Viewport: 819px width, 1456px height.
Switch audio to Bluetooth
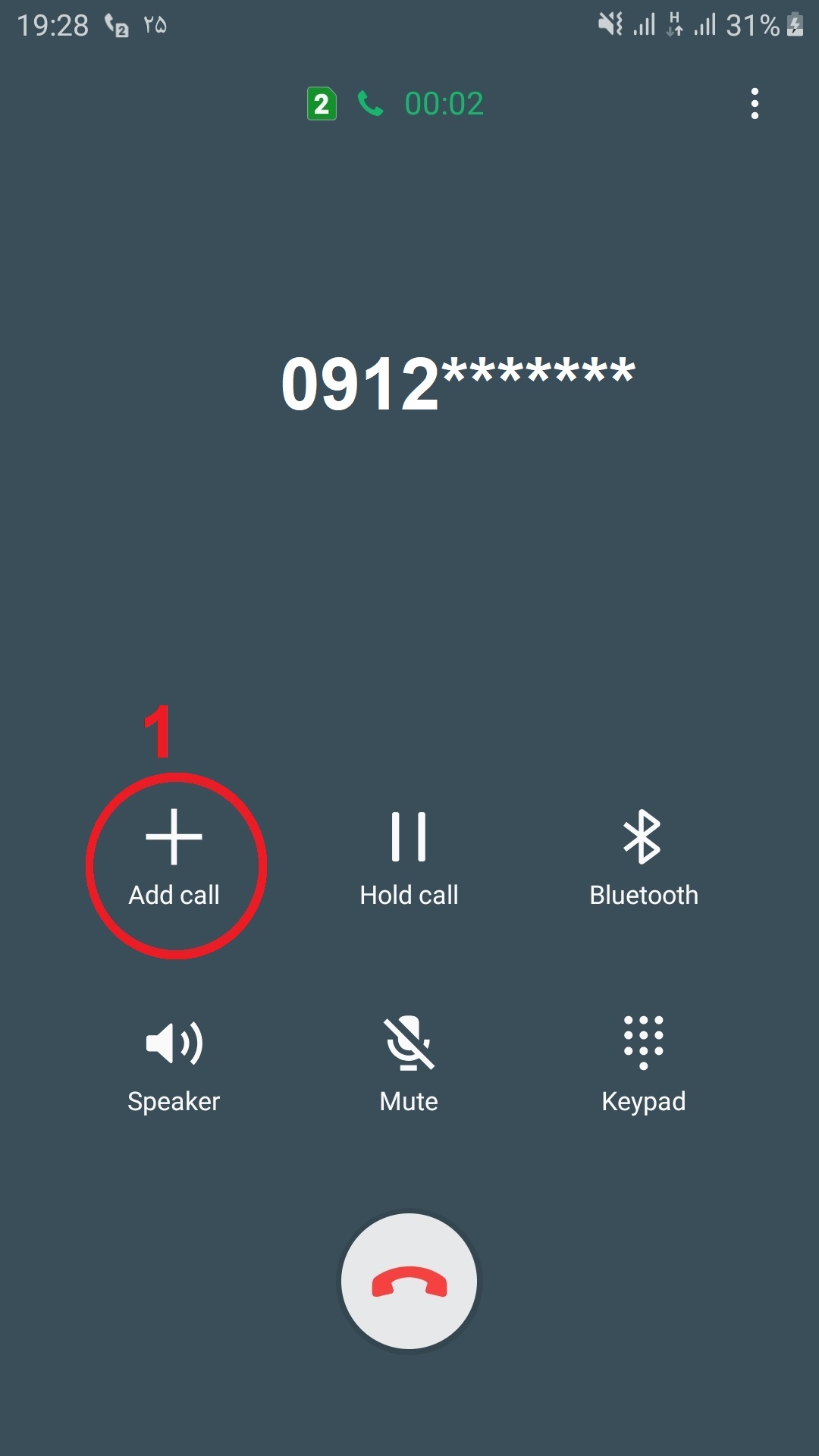[643, 858]
